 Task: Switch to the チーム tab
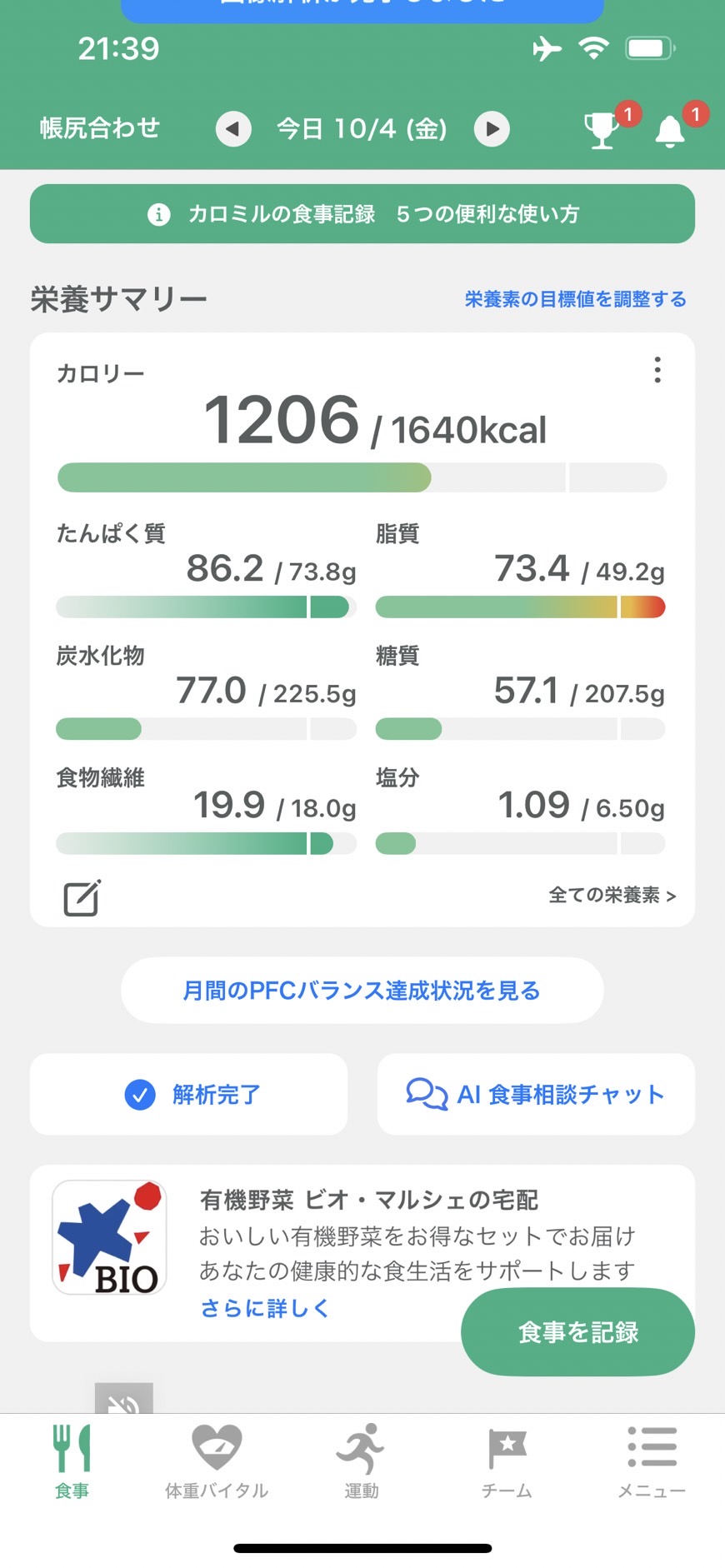507,1461
